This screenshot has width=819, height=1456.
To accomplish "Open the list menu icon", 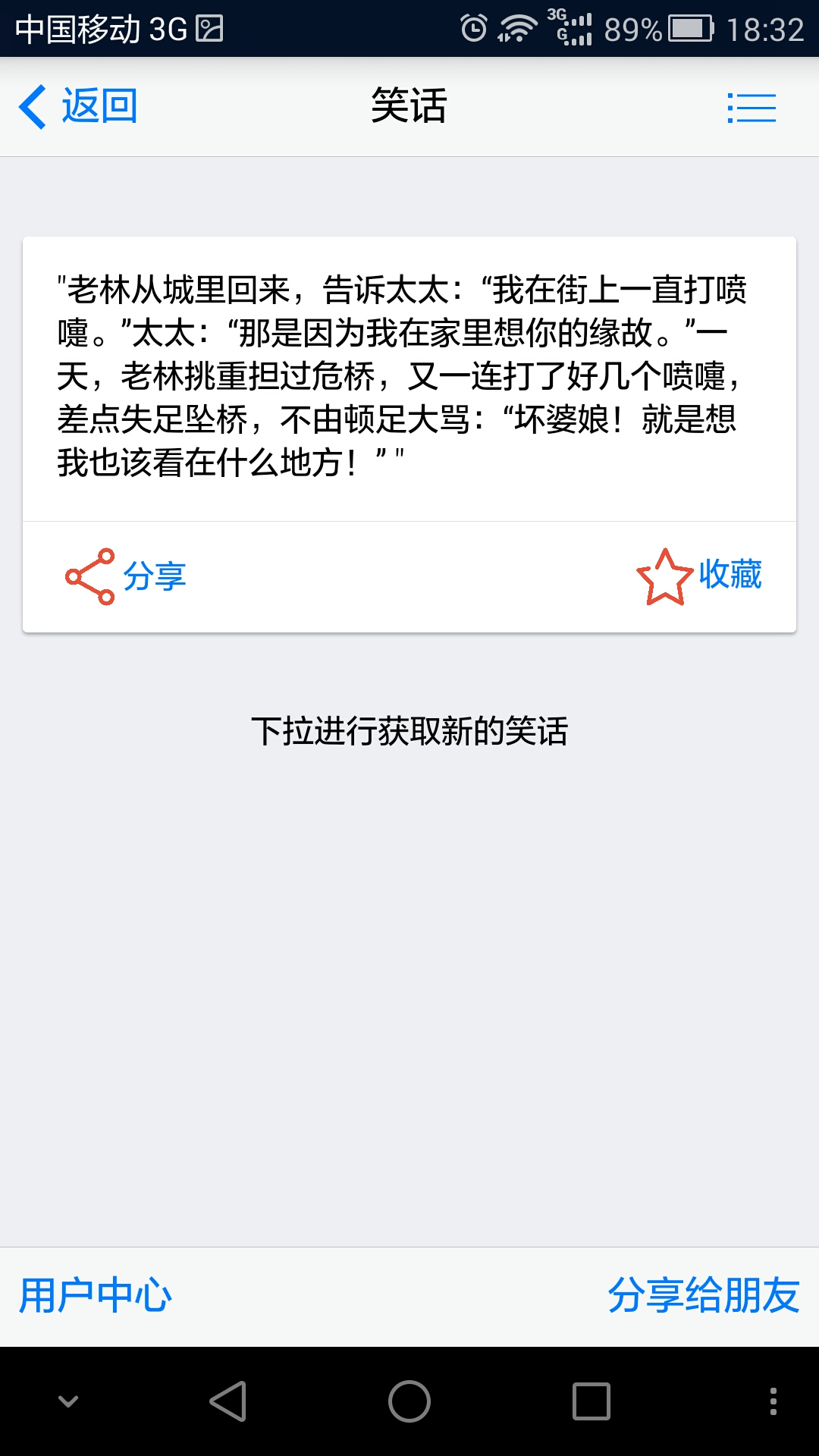I will (751, 108).
